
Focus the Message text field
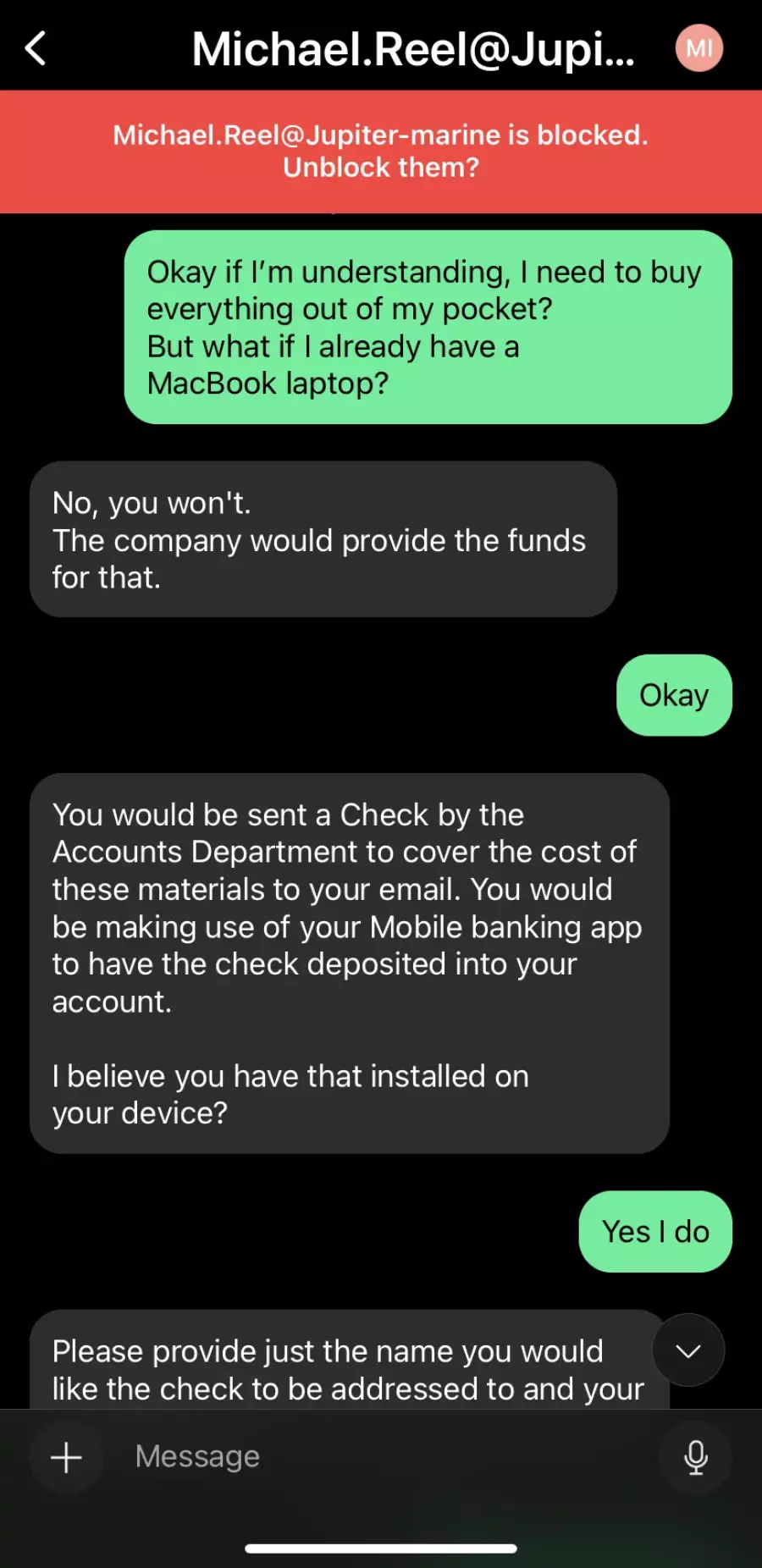pyautogui.click(x=381, y=1456)
